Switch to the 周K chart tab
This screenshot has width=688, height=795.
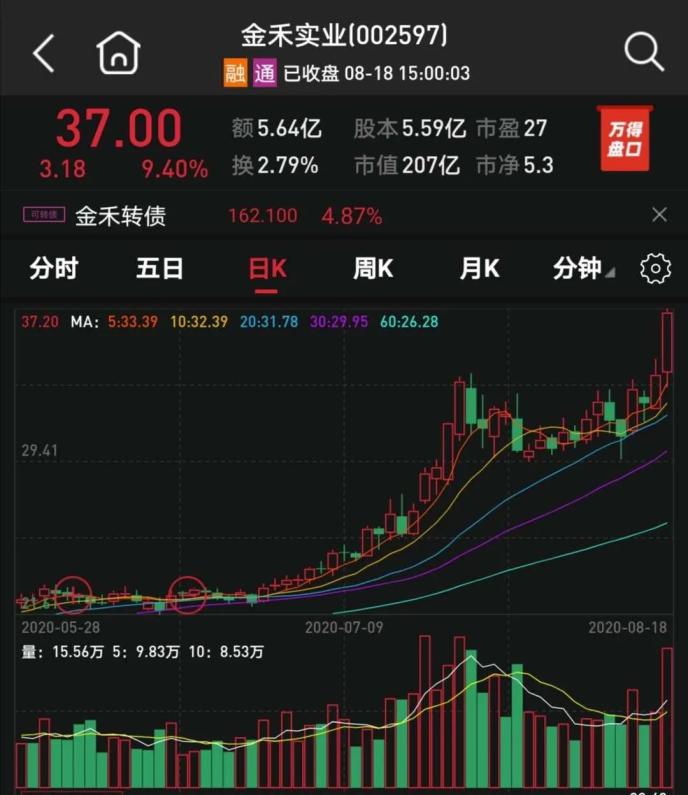(373, 268)
